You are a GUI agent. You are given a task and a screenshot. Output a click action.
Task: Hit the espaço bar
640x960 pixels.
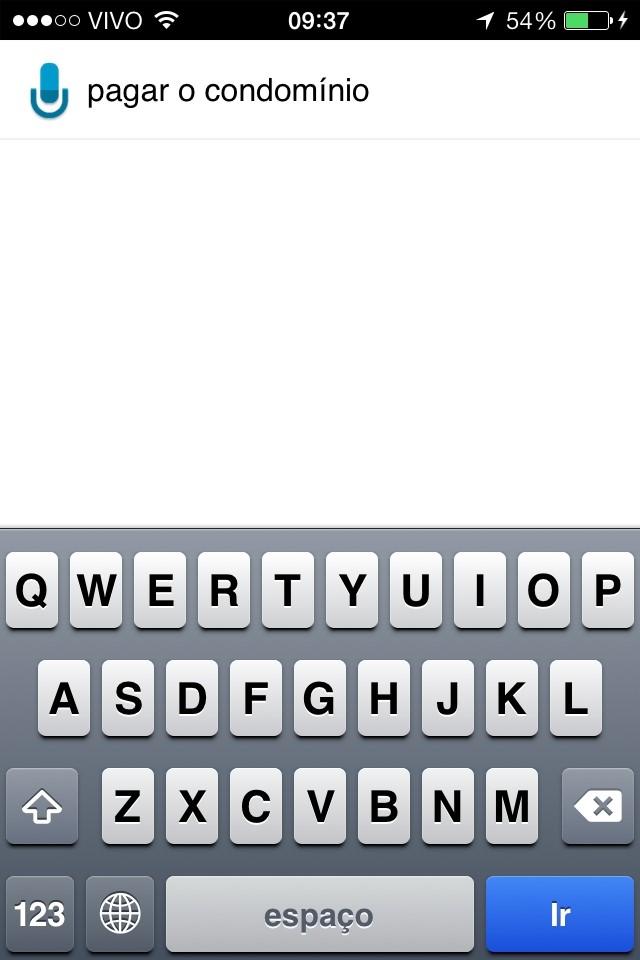319,914
